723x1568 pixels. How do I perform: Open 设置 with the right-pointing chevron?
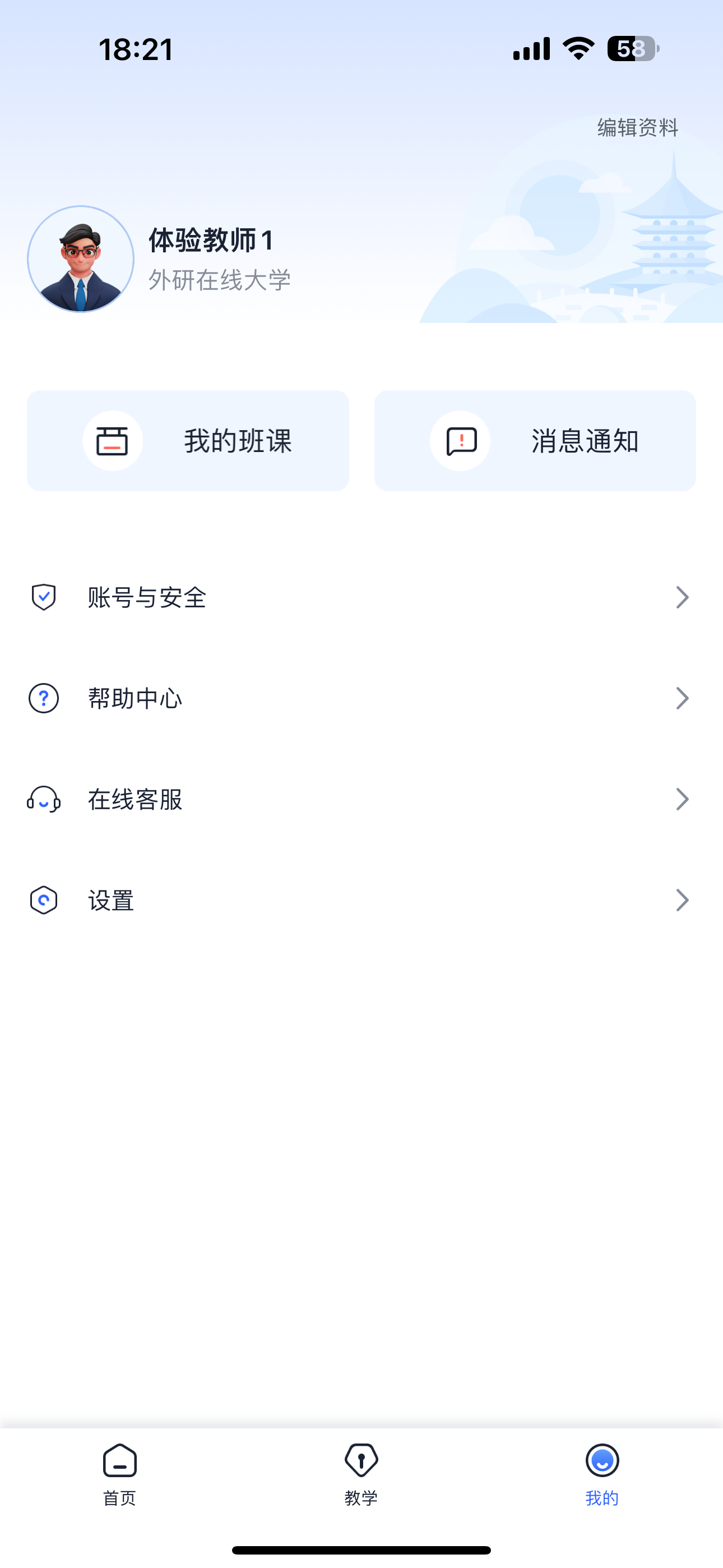pyautogui.click(x=682, y=900)
